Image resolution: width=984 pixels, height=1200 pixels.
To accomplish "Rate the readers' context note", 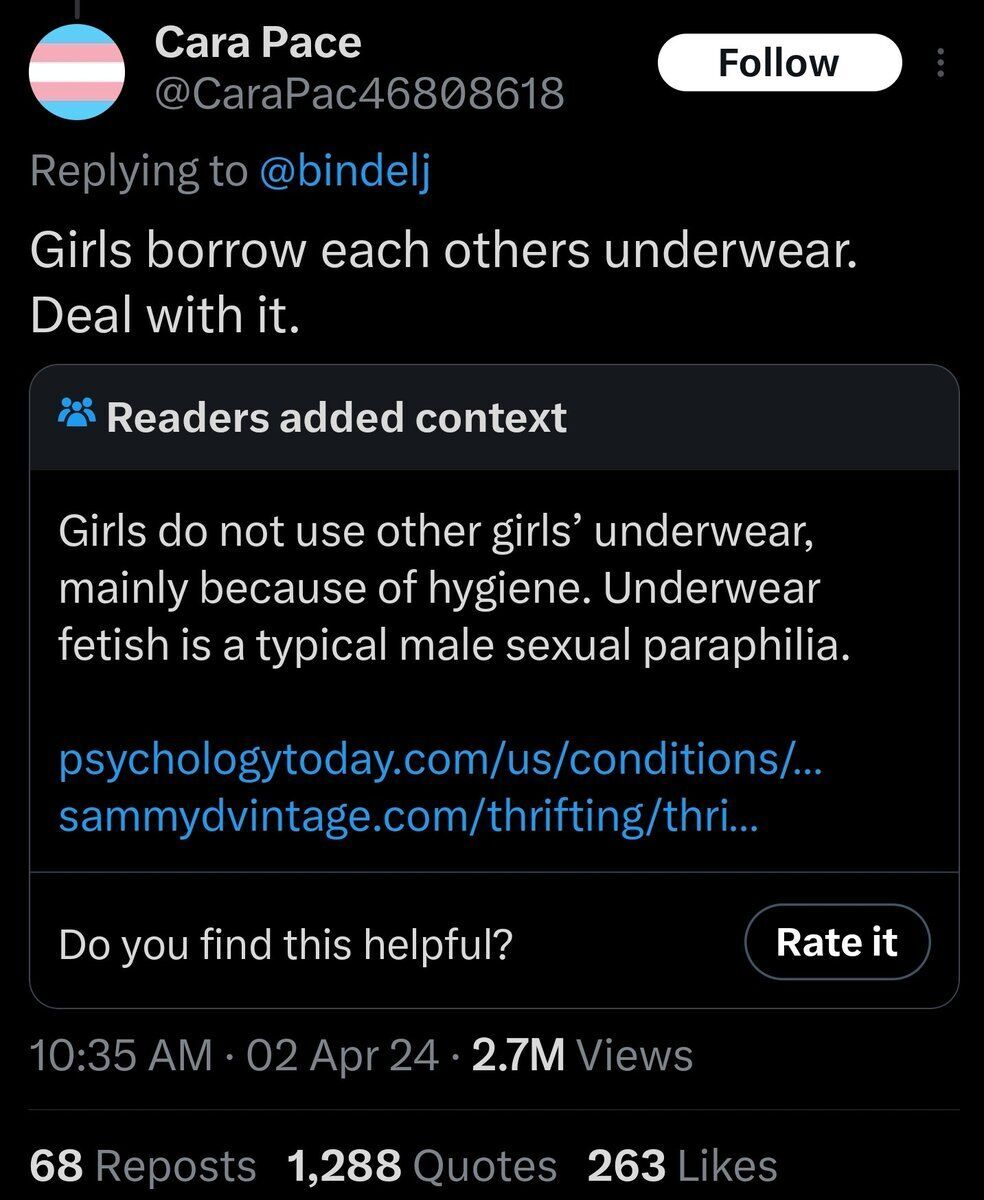I will tap(837, 942).
